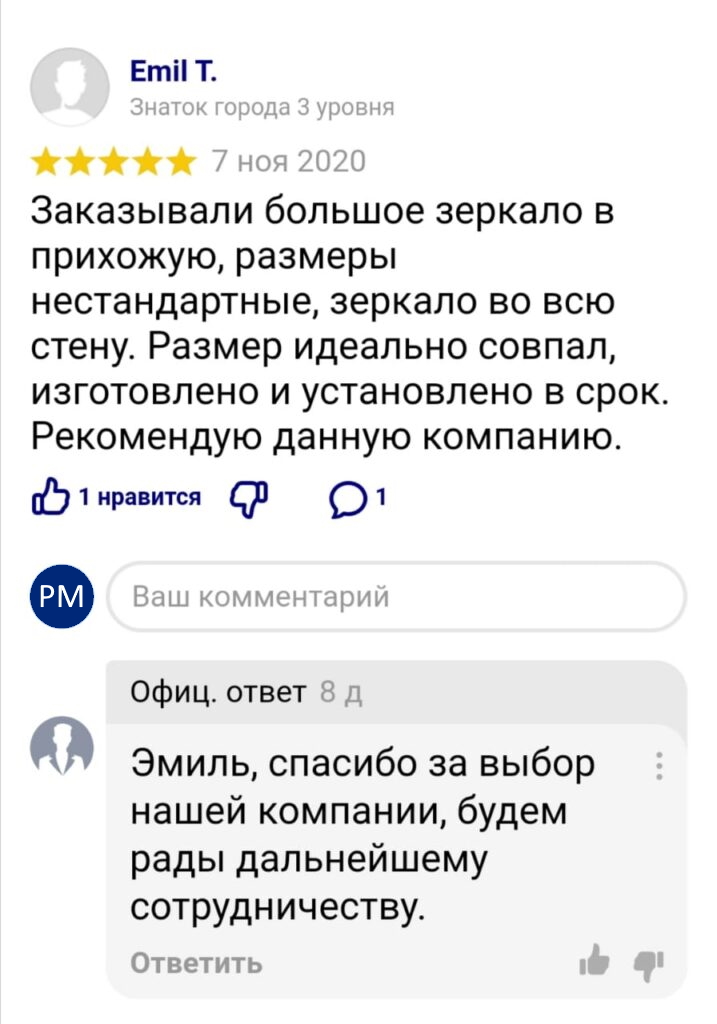Open comments on Emil T.'s review
The height and width of the screenshot is (1024, 717).
coord(356,498)
